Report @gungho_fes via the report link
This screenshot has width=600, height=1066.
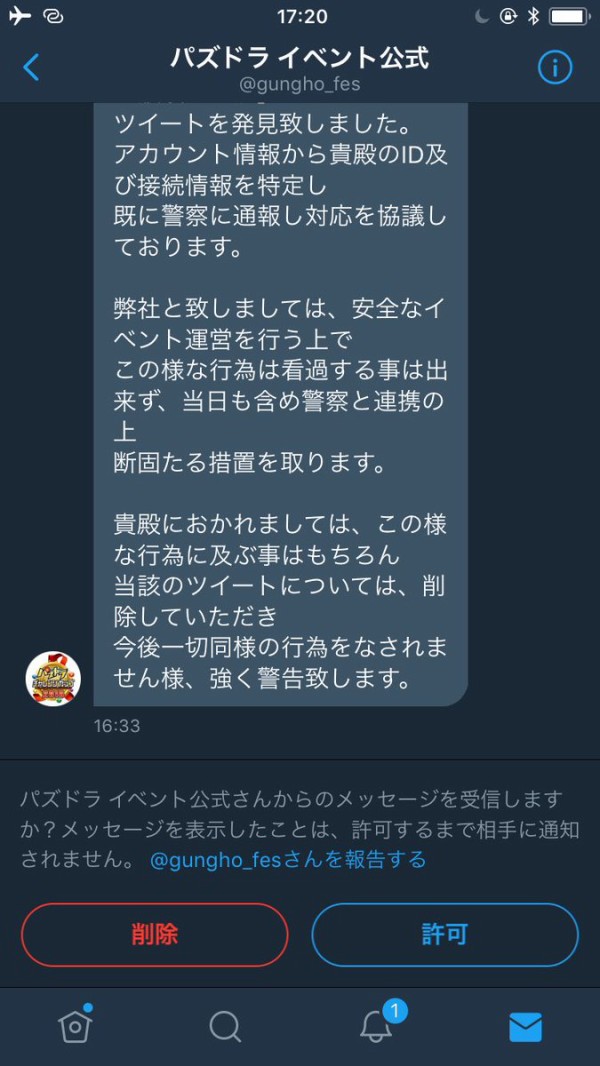click(288, 860)
